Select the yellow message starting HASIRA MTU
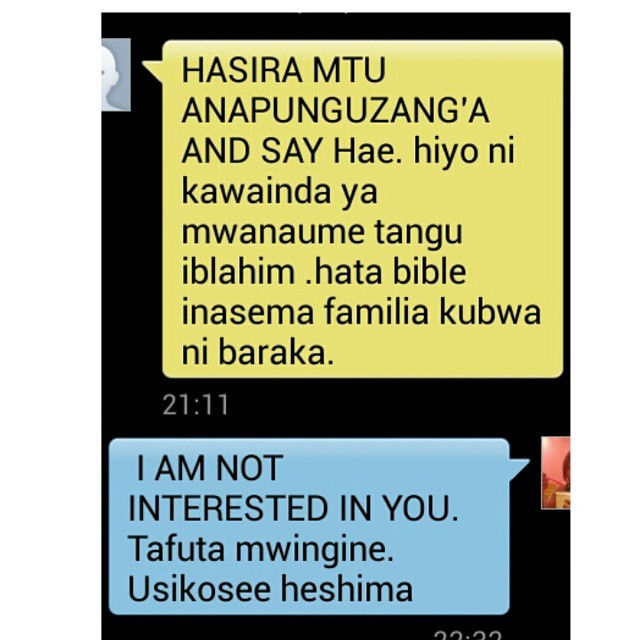This screenshot has height=640, width=640. (360, 210)
